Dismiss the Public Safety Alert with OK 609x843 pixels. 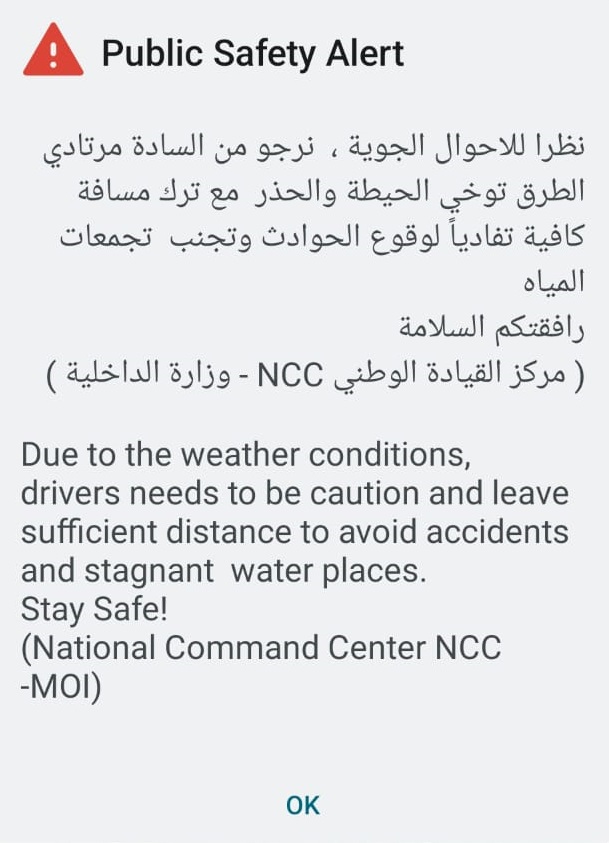303,805
